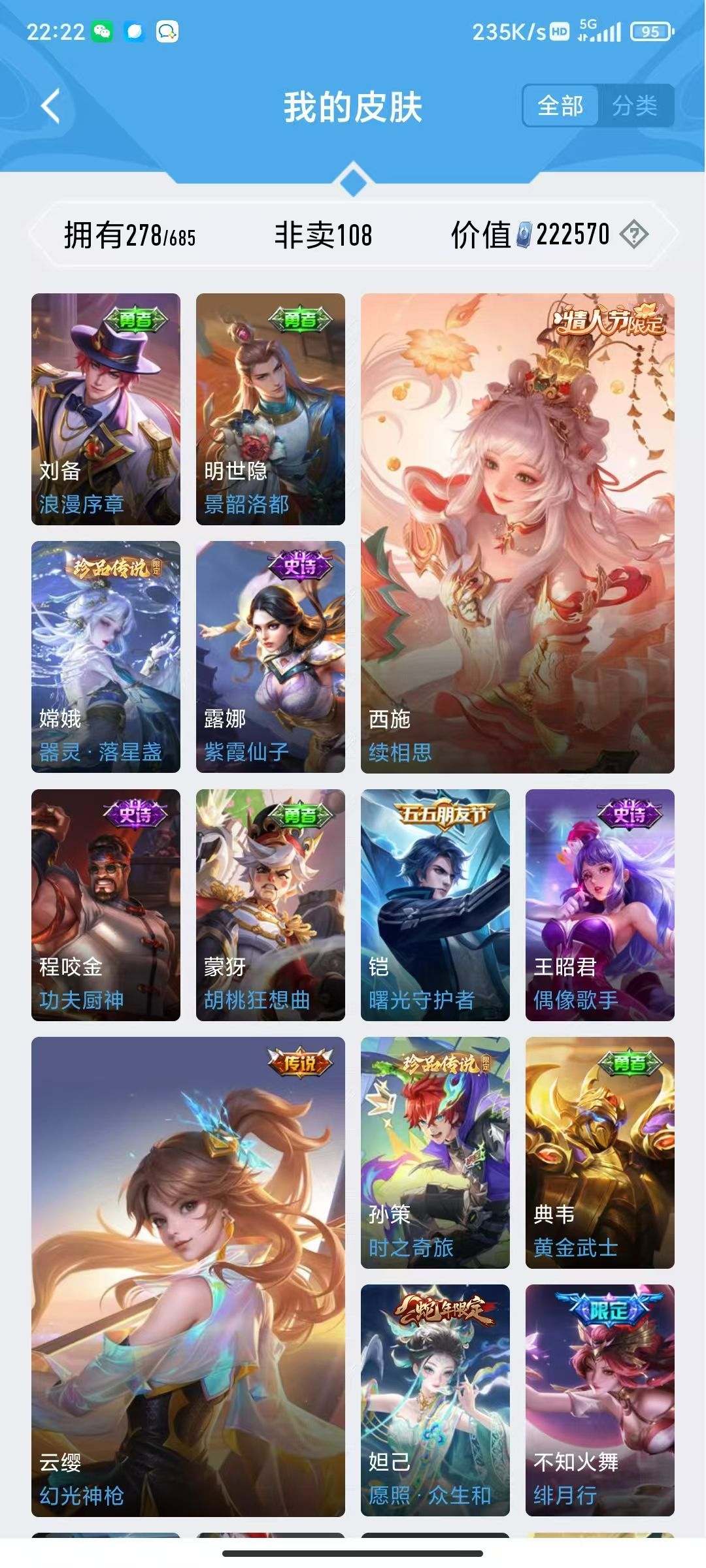706x1568 pixels.
Task: Open 典韦 黄金武士 skin card
Action: [x=600, y=1152]
